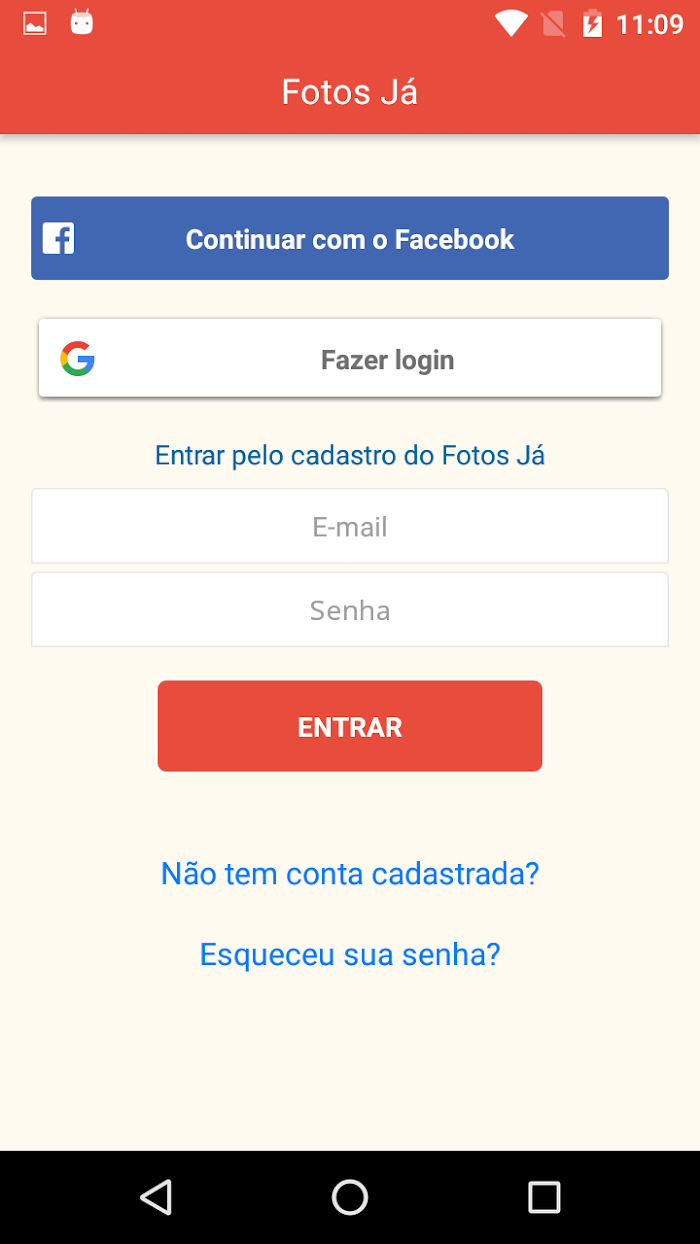Focus the E-mail field
This screenshot has width=700, height=1244.
pos(350,526)
